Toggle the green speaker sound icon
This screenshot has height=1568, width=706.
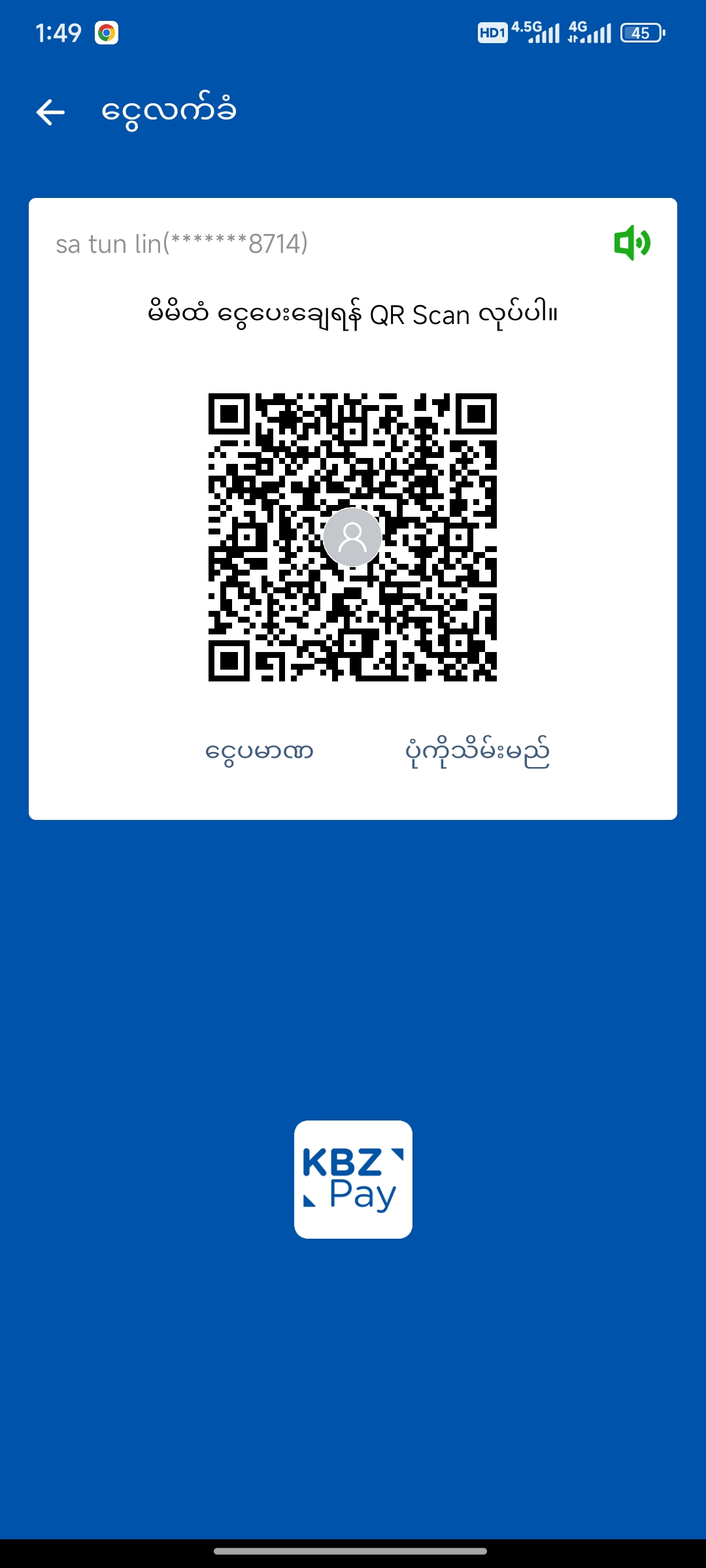pyautogui.click(x=631, y=243)
